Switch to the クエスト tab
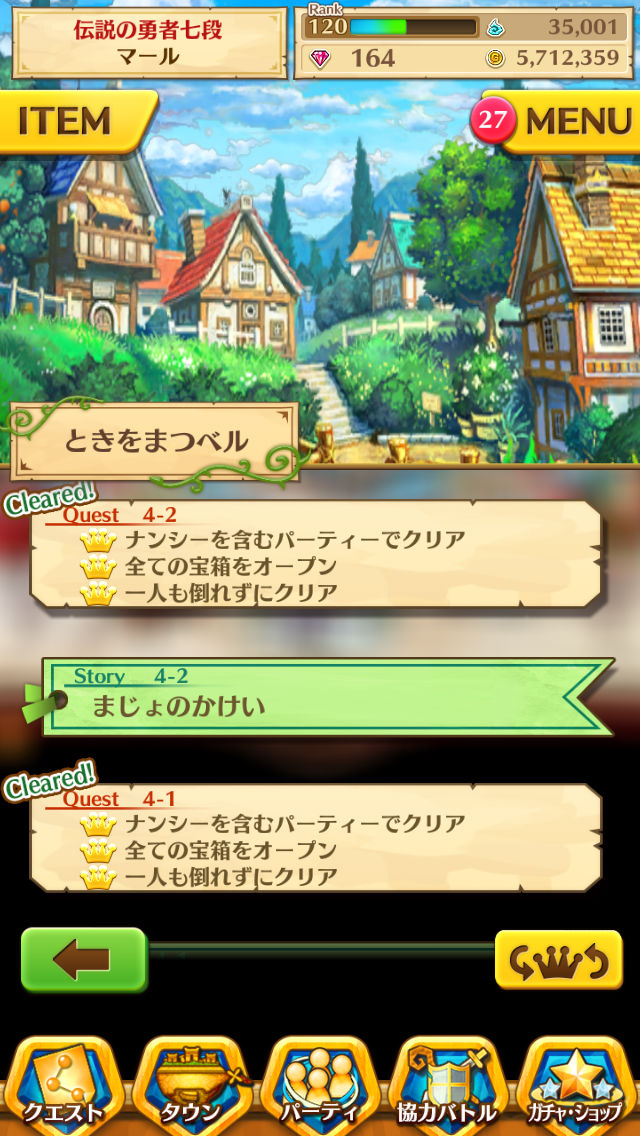This screenshot has width=640, height=1136. [x=62, y=1085]
